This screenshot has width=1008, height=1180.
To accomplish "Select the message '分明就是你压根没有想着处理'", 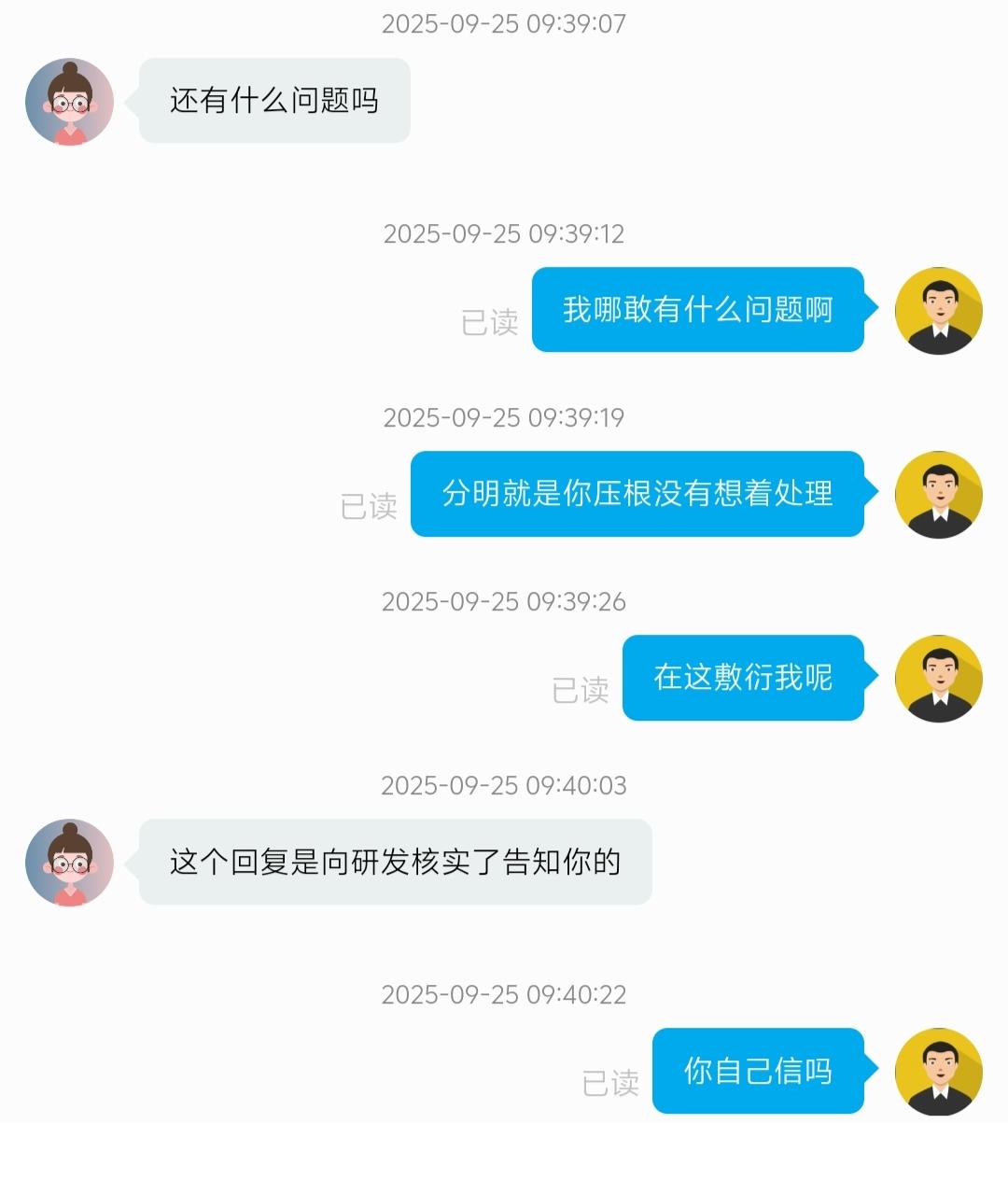I will tap(637, 495).
